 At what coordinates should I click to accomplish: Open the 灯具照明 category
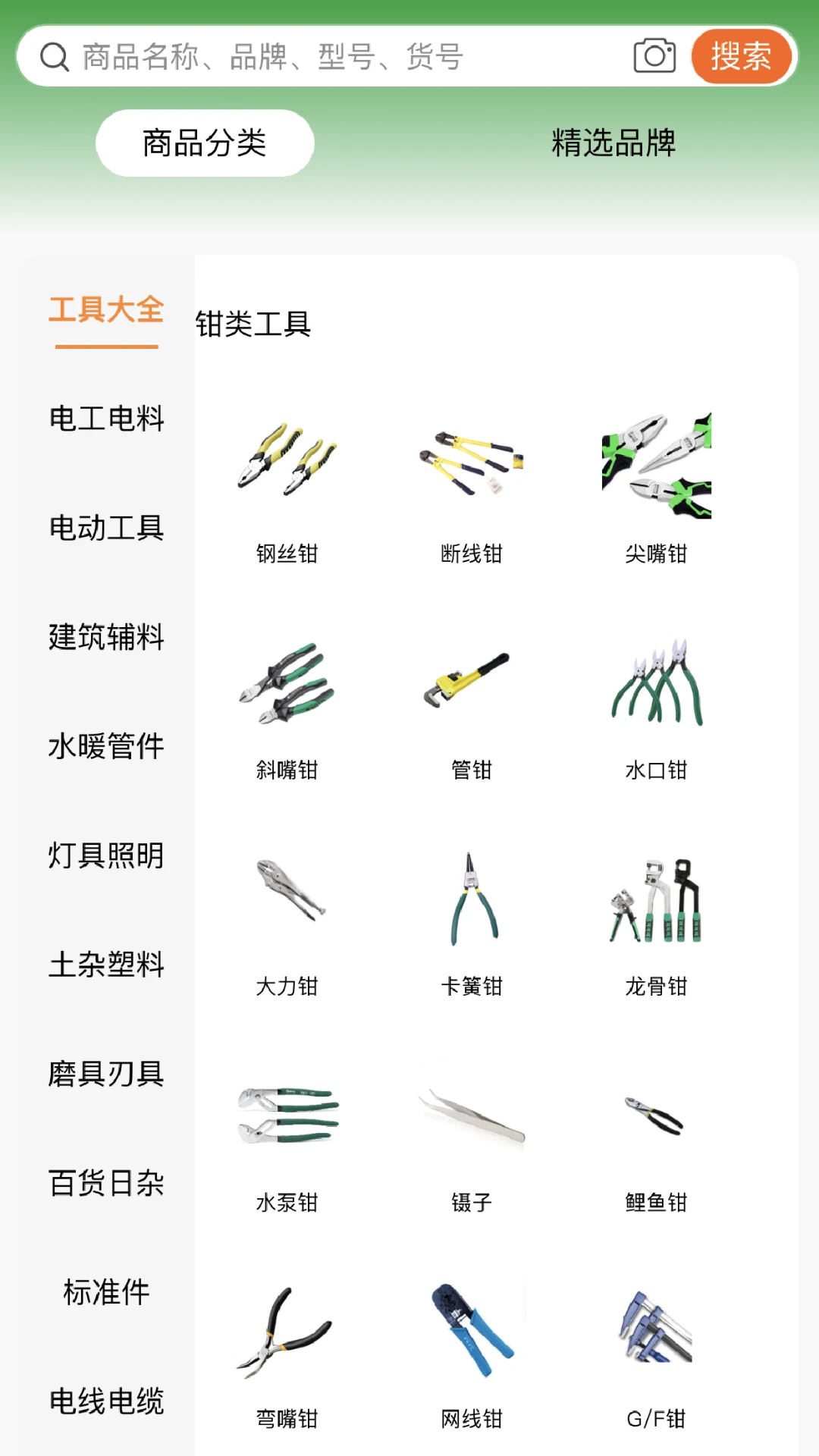[106, 855]
